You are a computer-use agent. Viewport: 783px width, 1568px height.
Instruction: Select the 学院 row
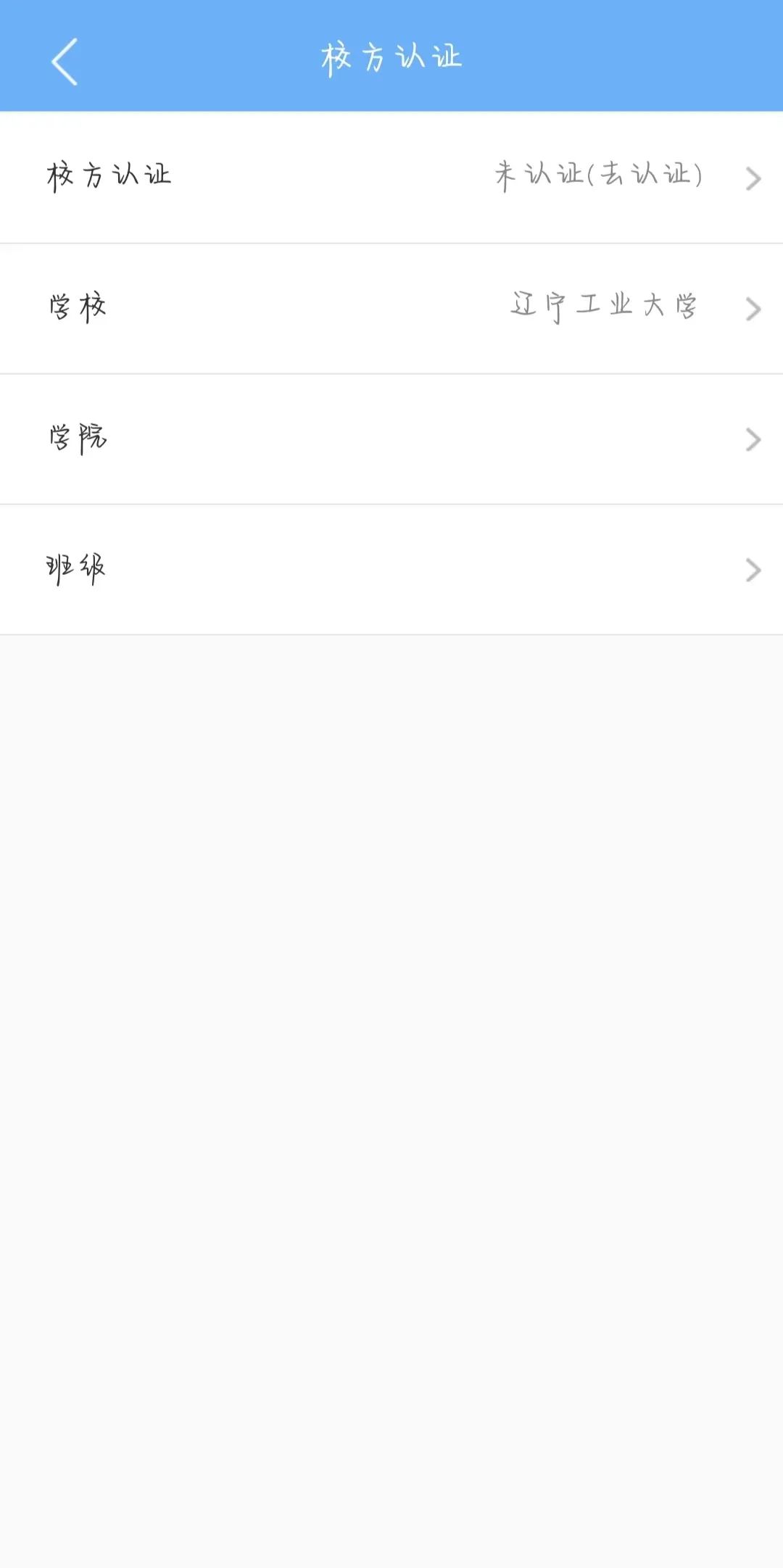[391, 439]
